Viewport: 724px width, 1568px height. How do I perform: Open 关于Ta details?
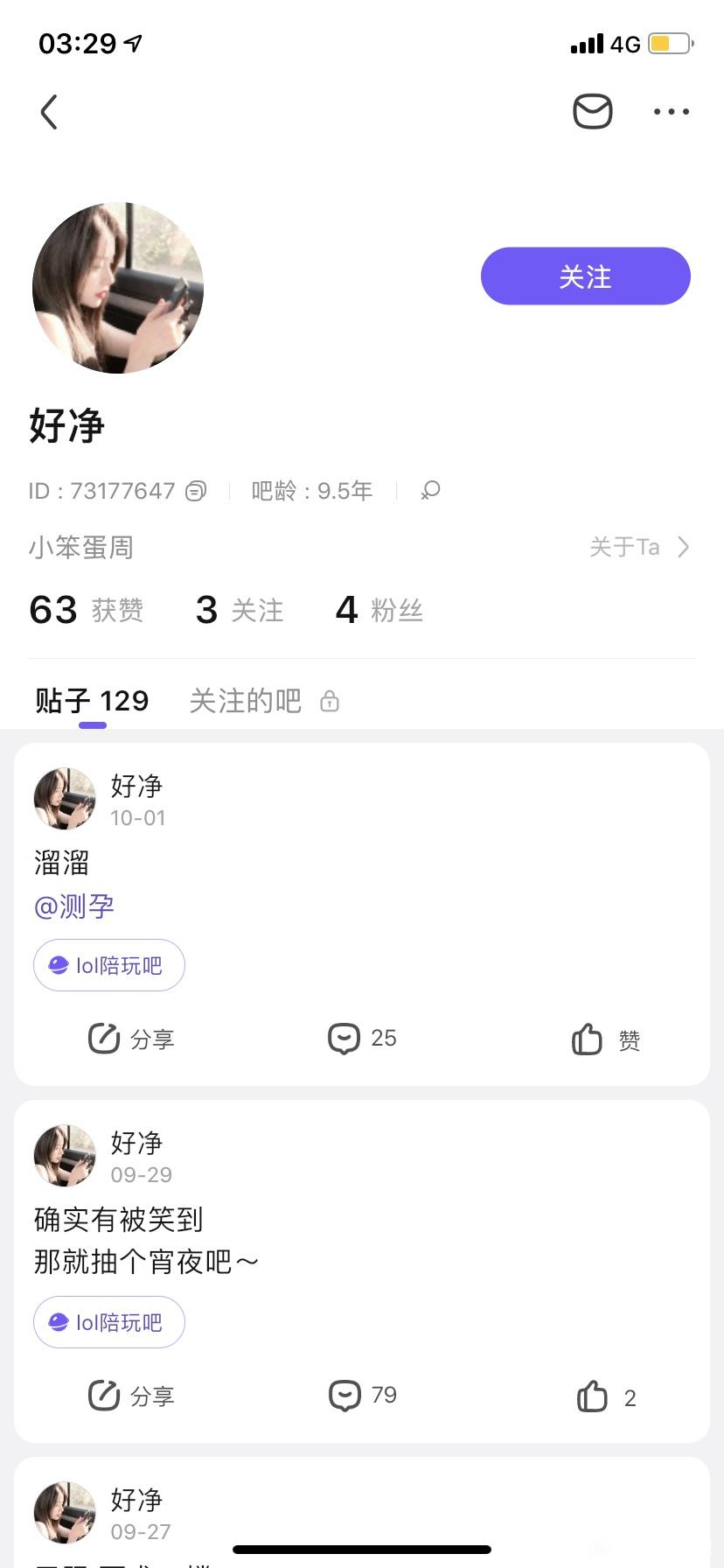pyautogui.click(x=640, y=547)
